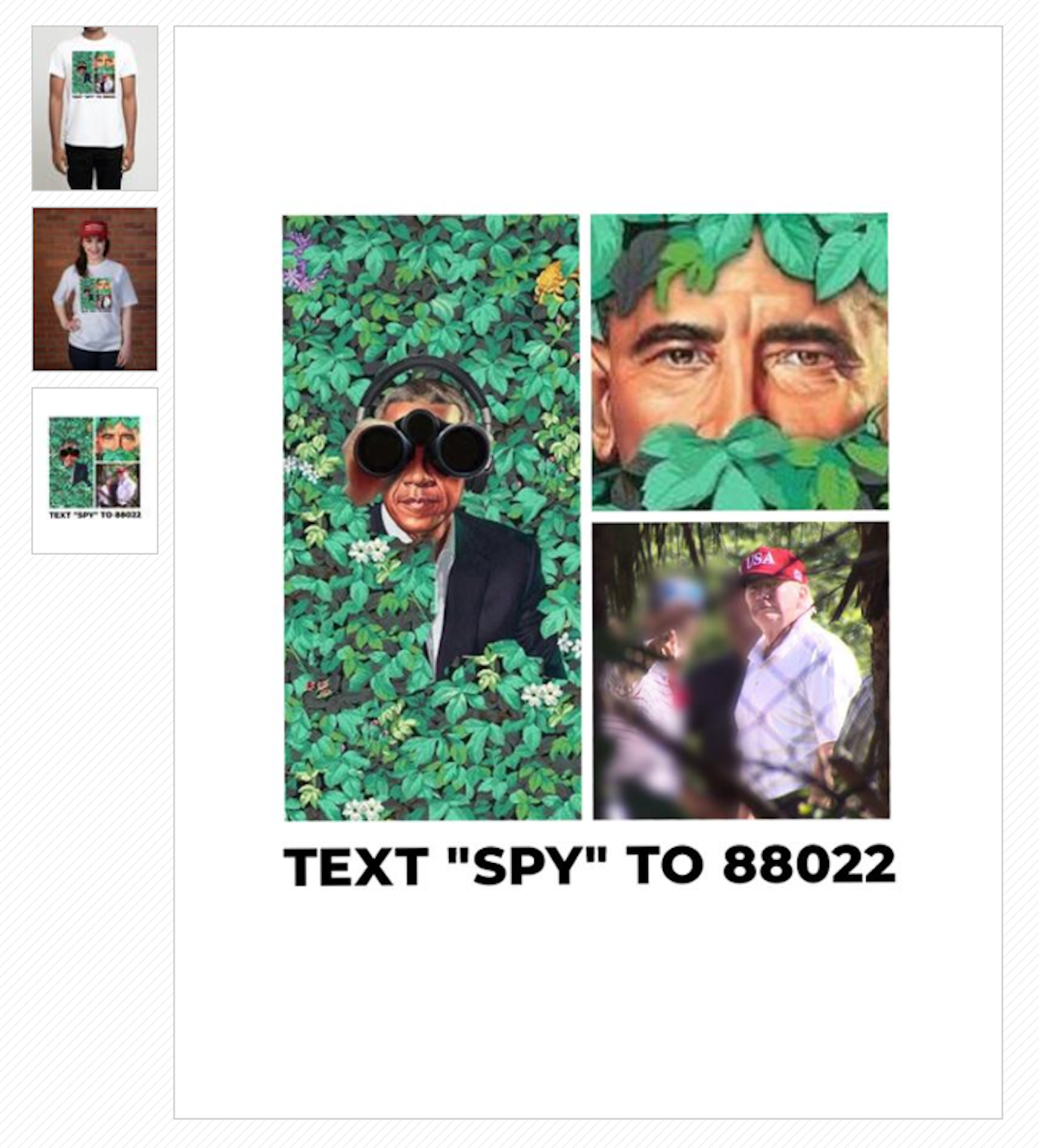Select the thumbnail of man wearing white tee

94,108
